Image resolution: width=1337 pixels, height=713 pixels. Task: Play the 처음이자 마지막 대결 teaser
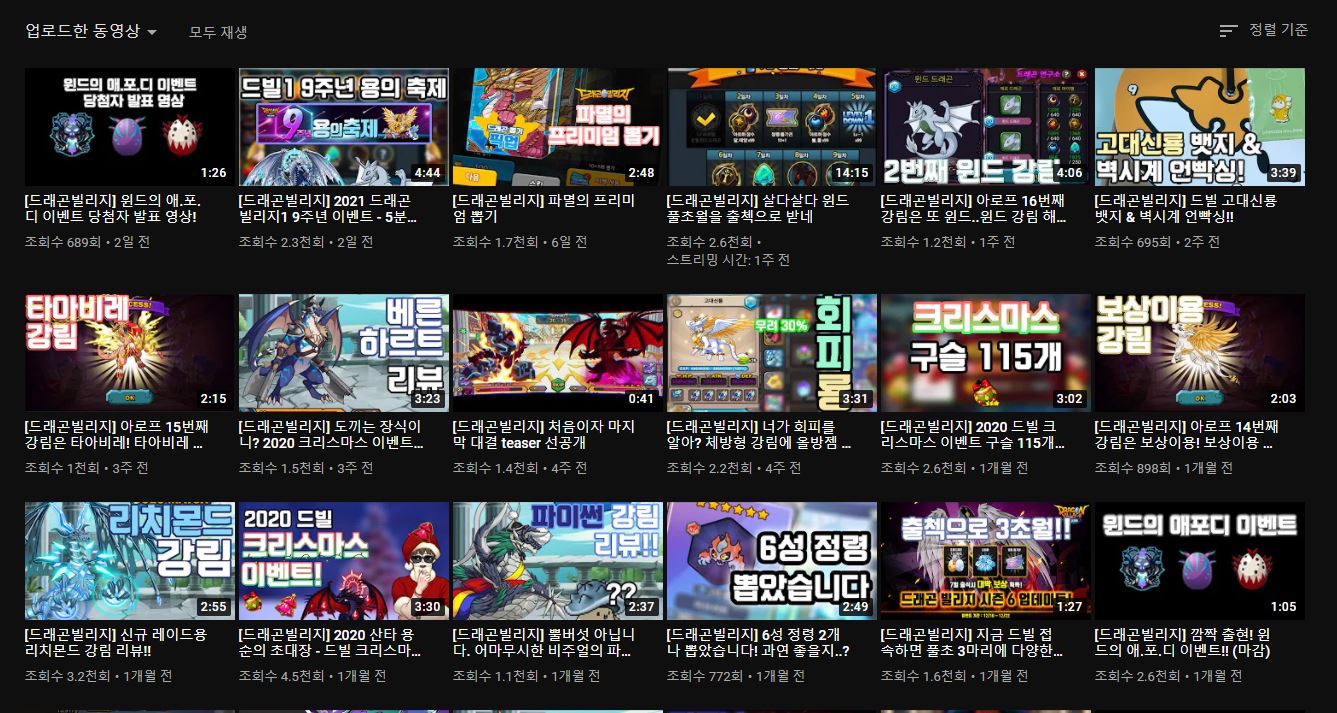[557, 353]
